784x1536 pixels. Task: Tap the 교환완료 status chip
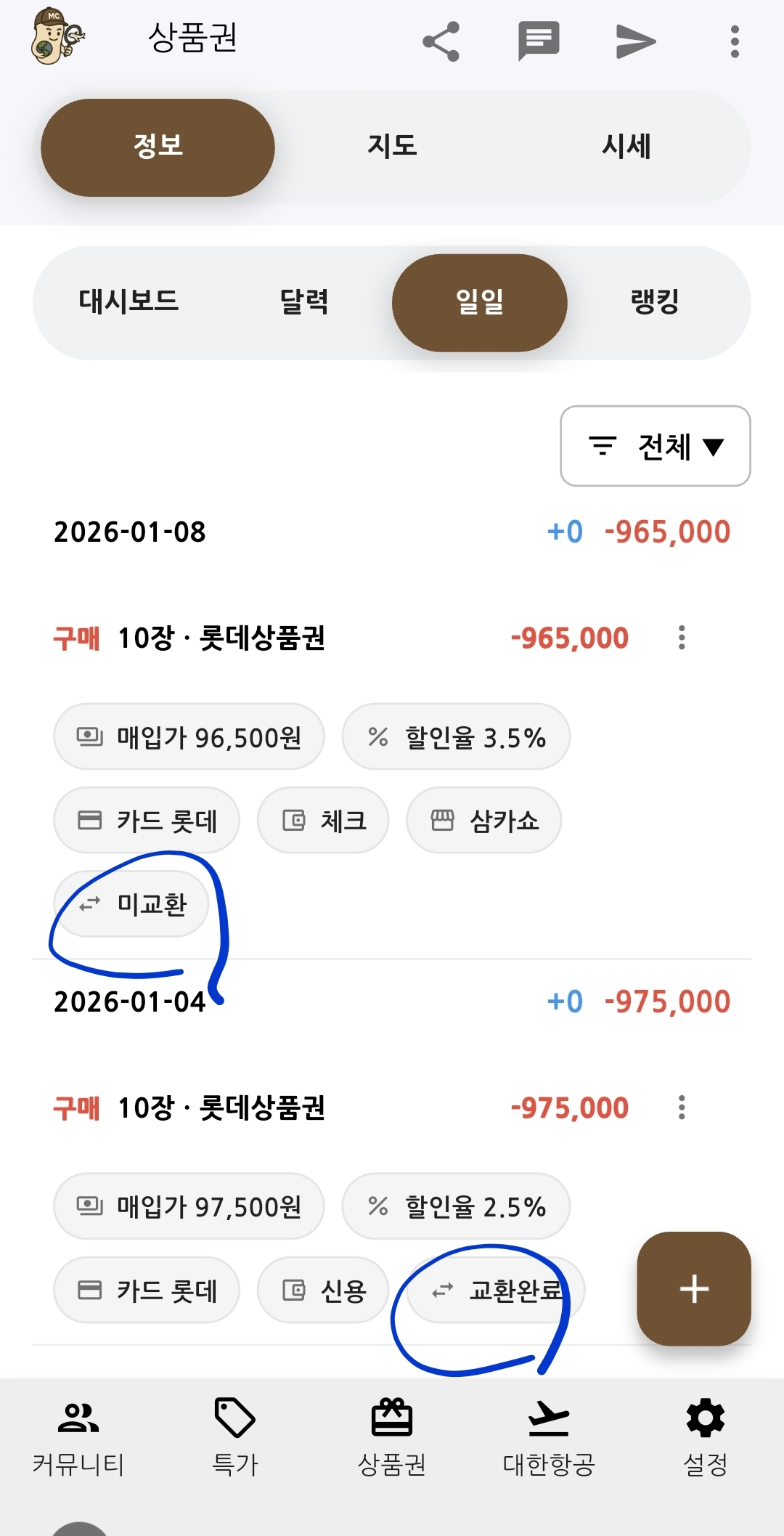[497, 1291]
